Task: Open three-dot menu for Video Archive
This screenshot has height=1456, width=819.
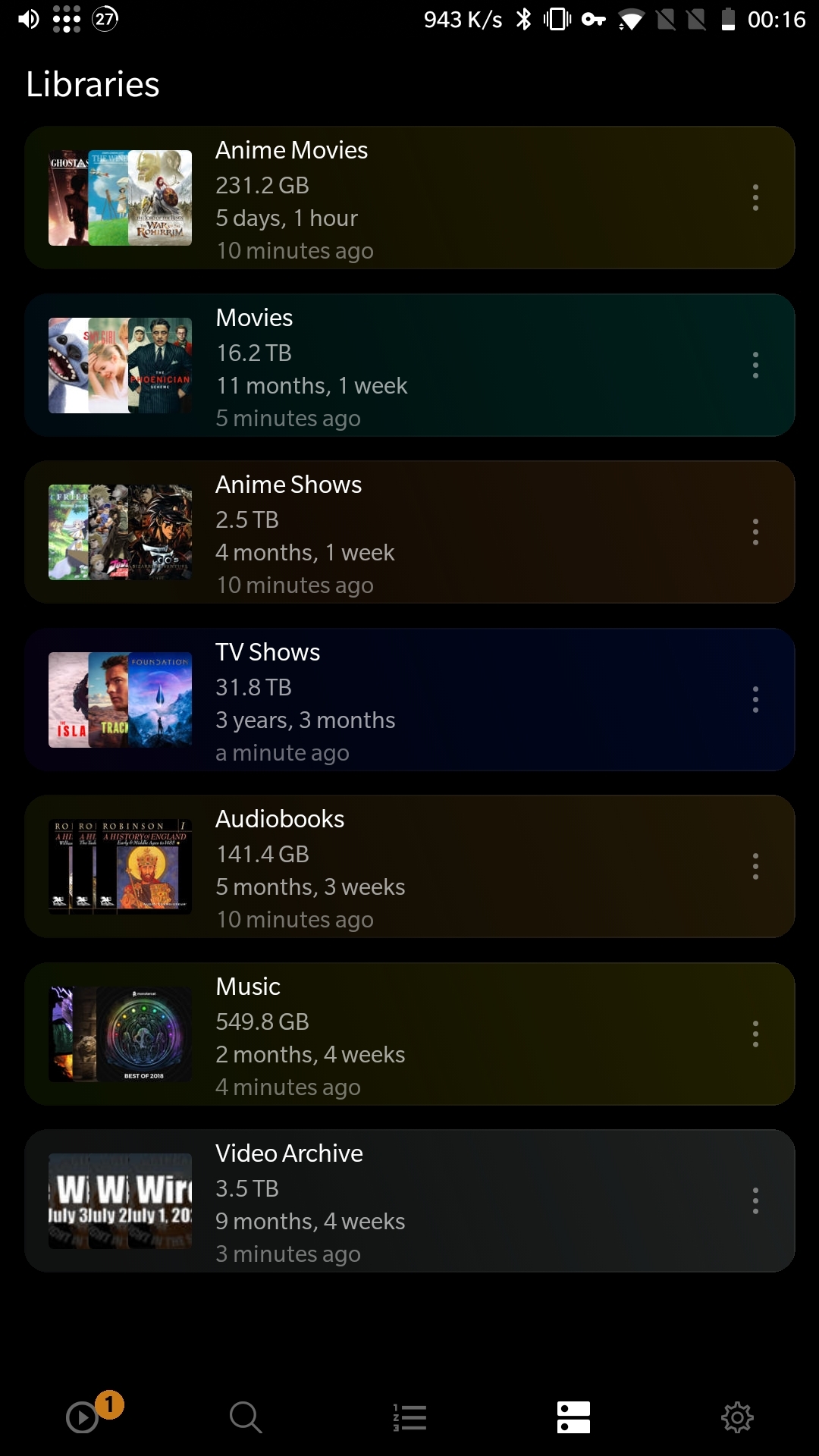Action: click(755, 1201)
